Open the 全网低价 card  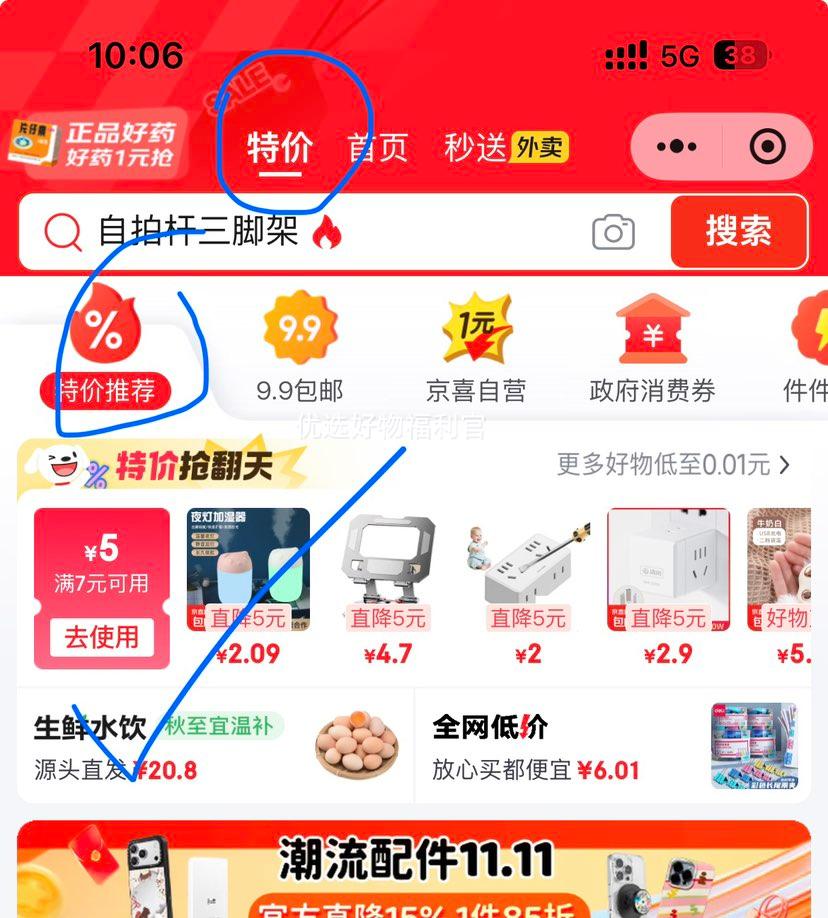(x=612, y=745)
